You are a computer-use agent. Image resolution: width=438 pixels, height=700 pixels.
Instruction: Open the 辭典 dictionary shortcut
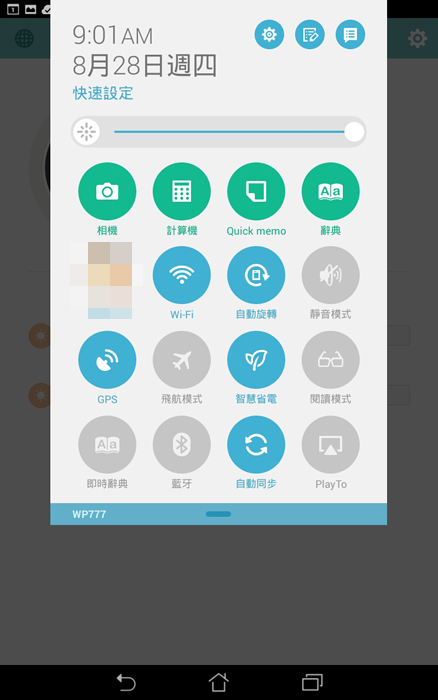coord(331,192)
